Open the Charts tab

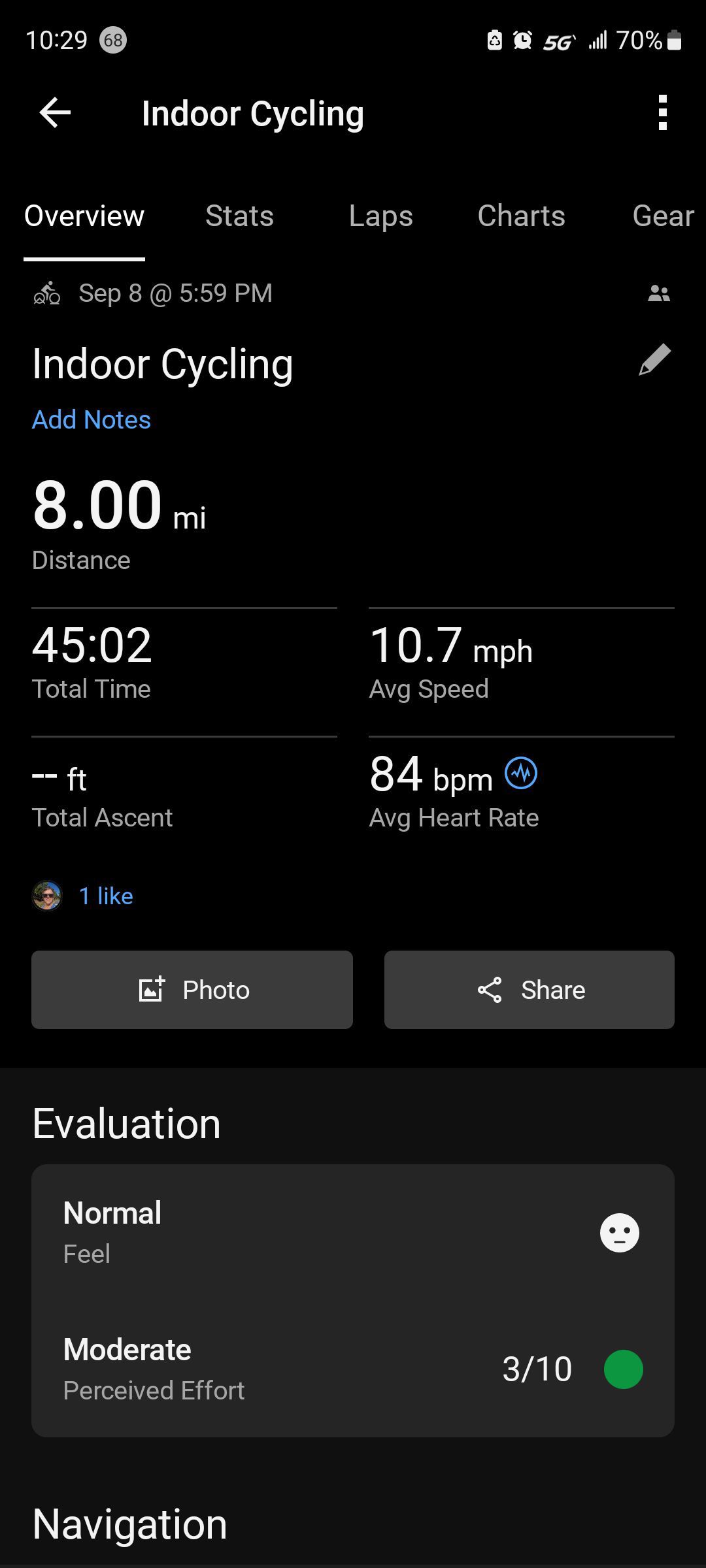tap(521, 216)
